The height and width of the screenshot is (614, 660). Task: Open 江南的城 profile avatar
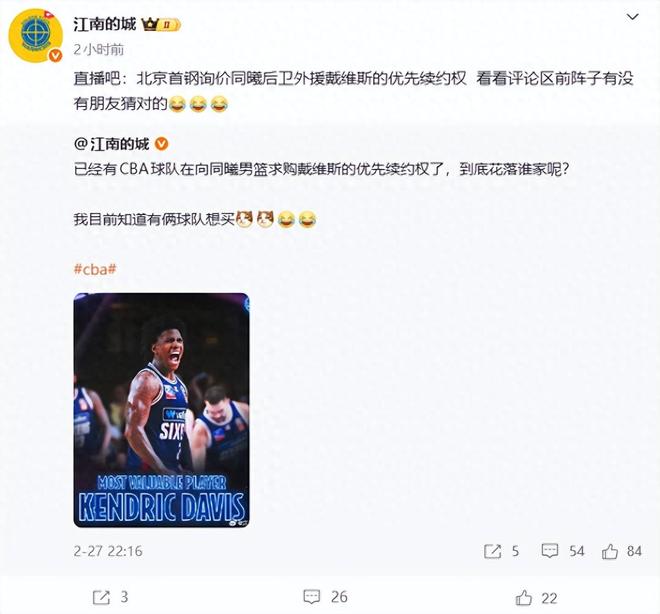click(37, 36)
